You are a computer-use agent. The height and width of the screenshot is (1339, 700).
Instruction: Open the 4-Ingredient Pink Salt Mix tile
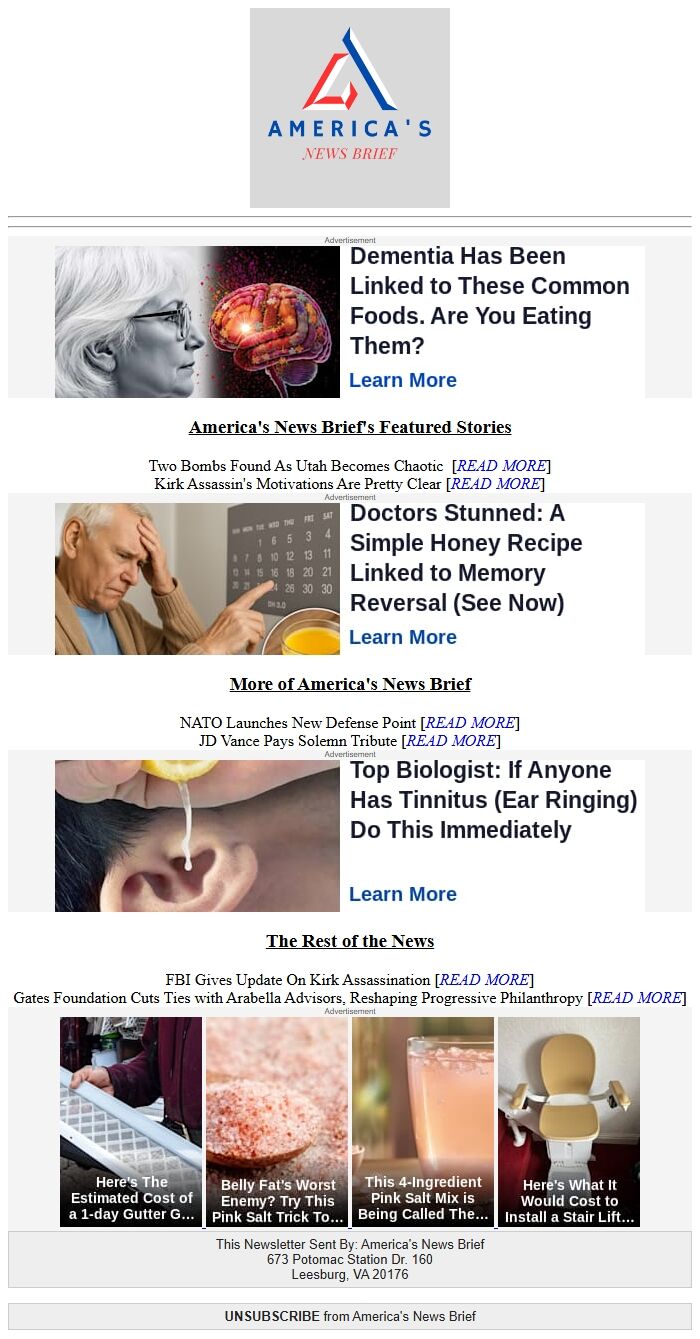pyautogui.click(x=423, y=1121)
